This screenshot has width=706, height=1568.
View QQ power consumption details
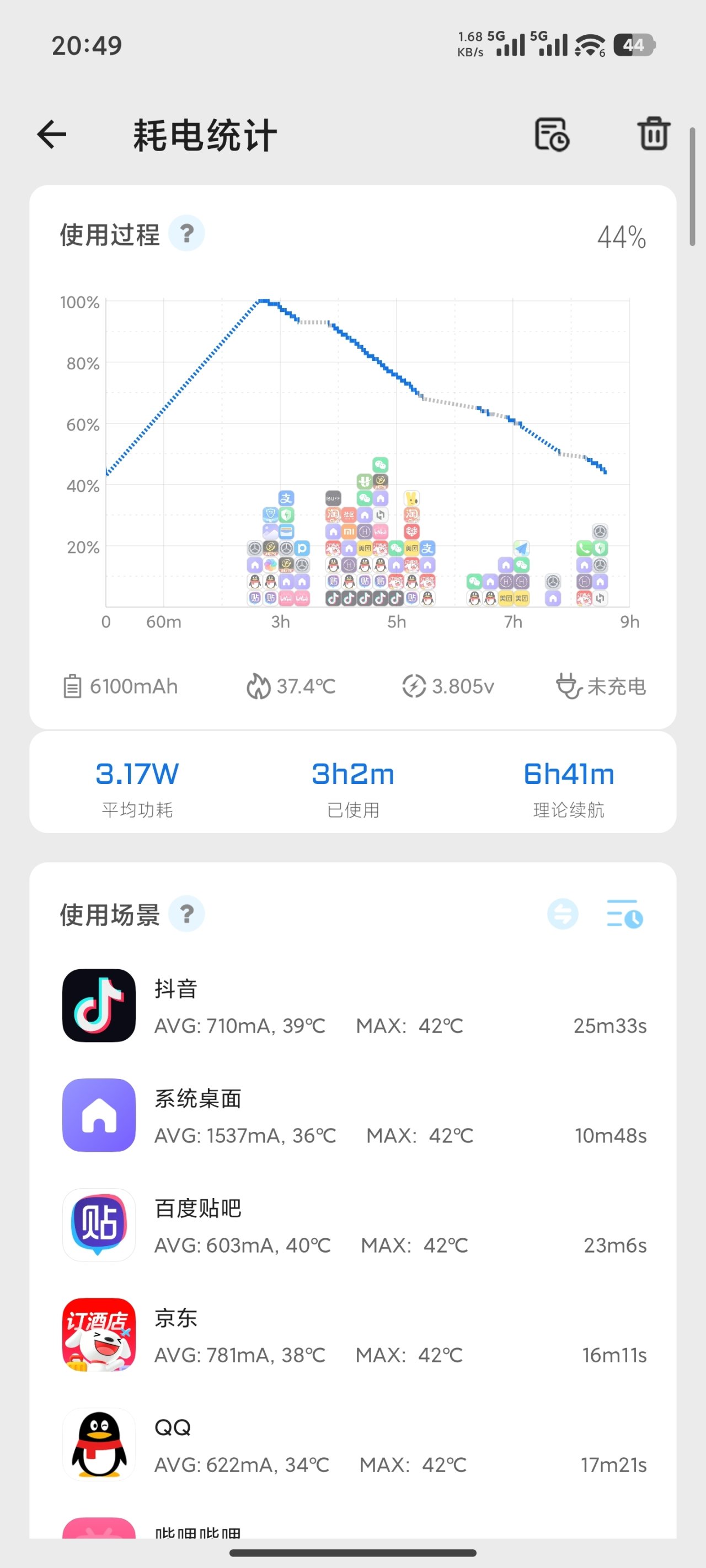click(354, 1444)
